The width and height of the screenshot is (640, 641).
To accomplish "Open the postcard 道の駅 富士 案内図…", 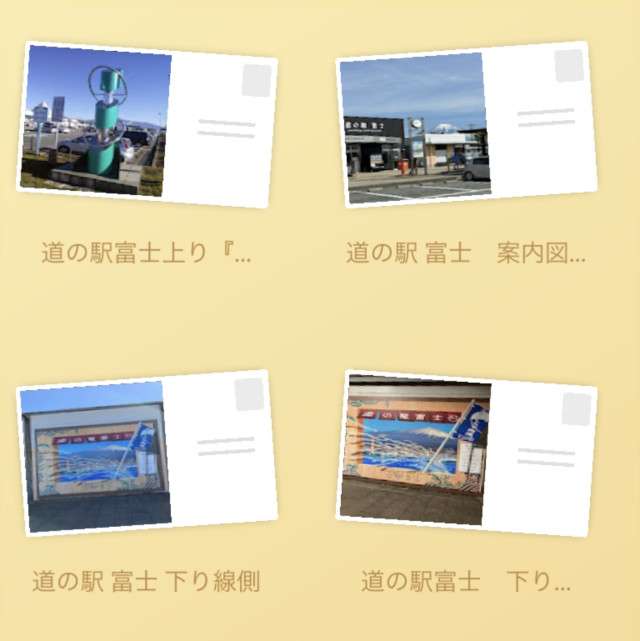I will 466,126.
